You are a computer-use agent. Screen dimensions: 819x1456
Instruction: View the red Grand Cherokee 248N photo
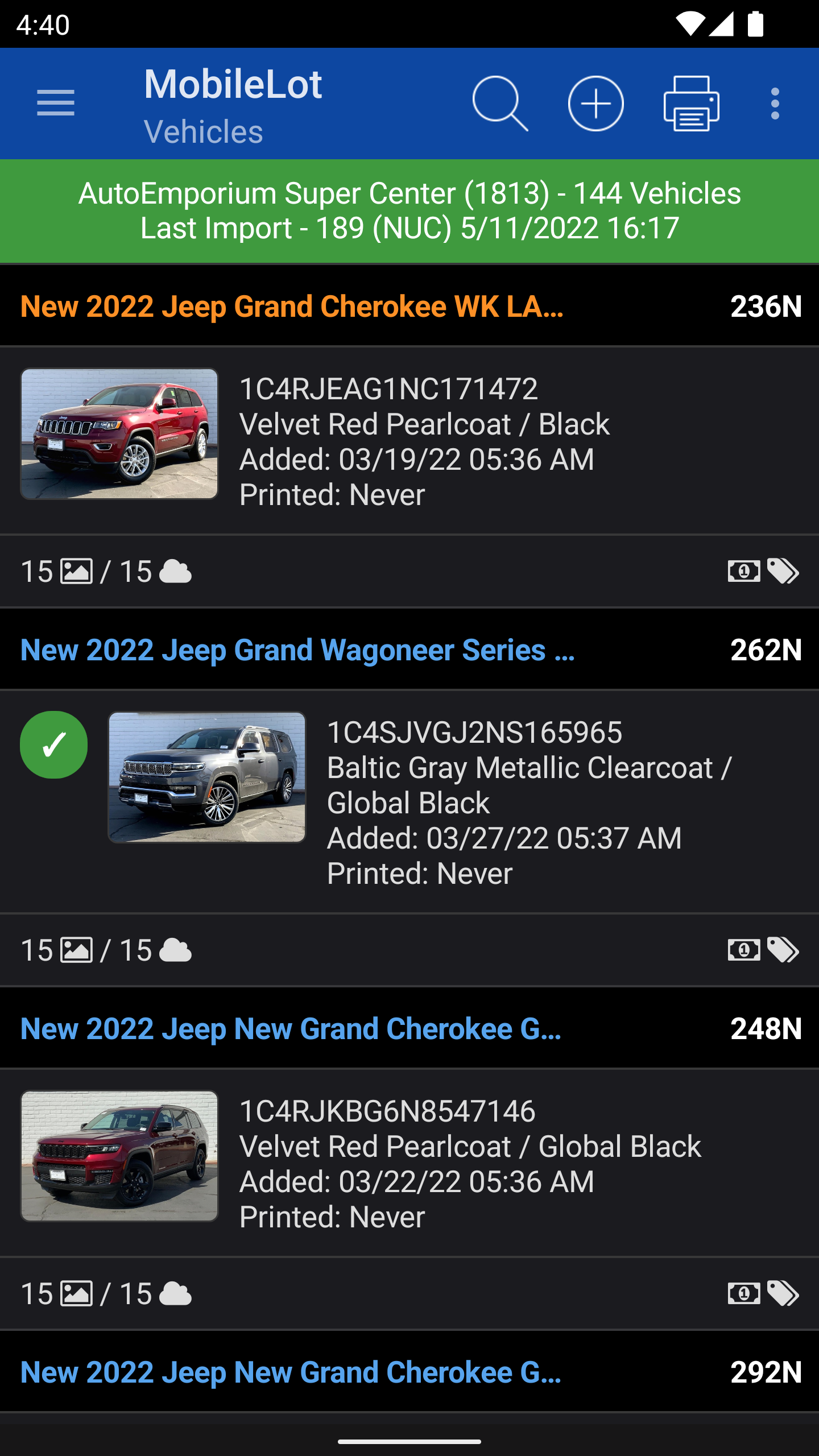coord(119,1156)
